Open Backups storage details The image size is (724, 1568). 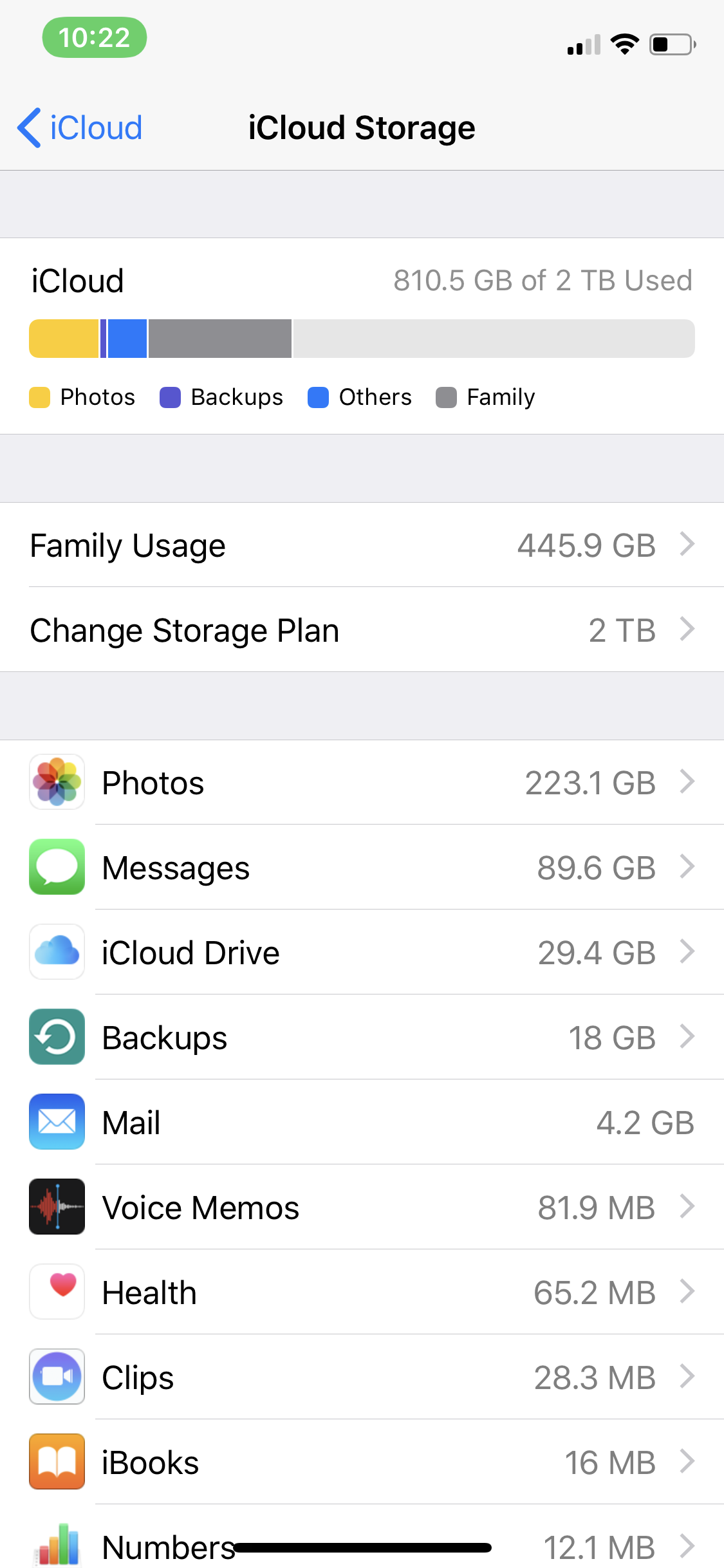tap(362, 1038)
